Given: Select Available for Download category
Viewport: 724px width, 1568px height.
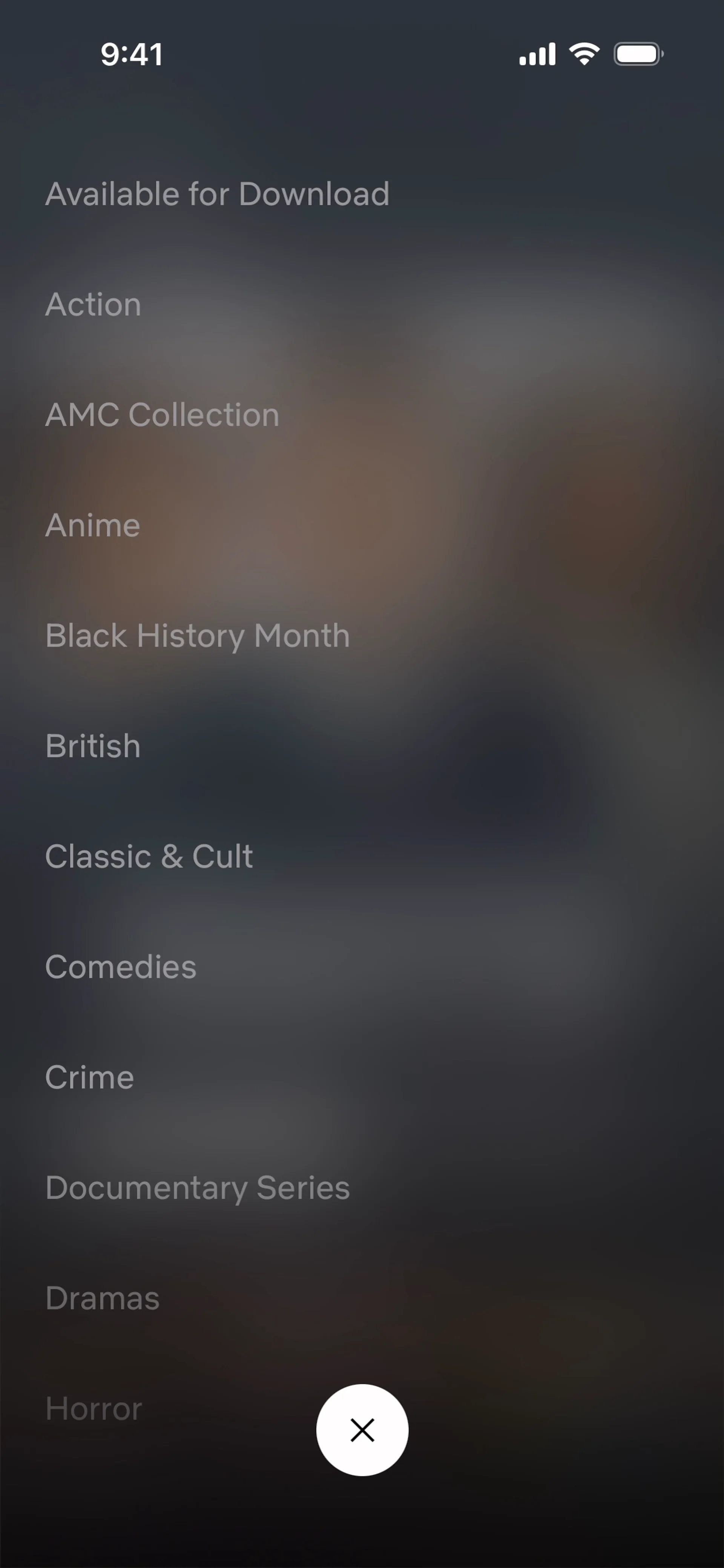Looking at the screenshot, I should coord(217,194).
